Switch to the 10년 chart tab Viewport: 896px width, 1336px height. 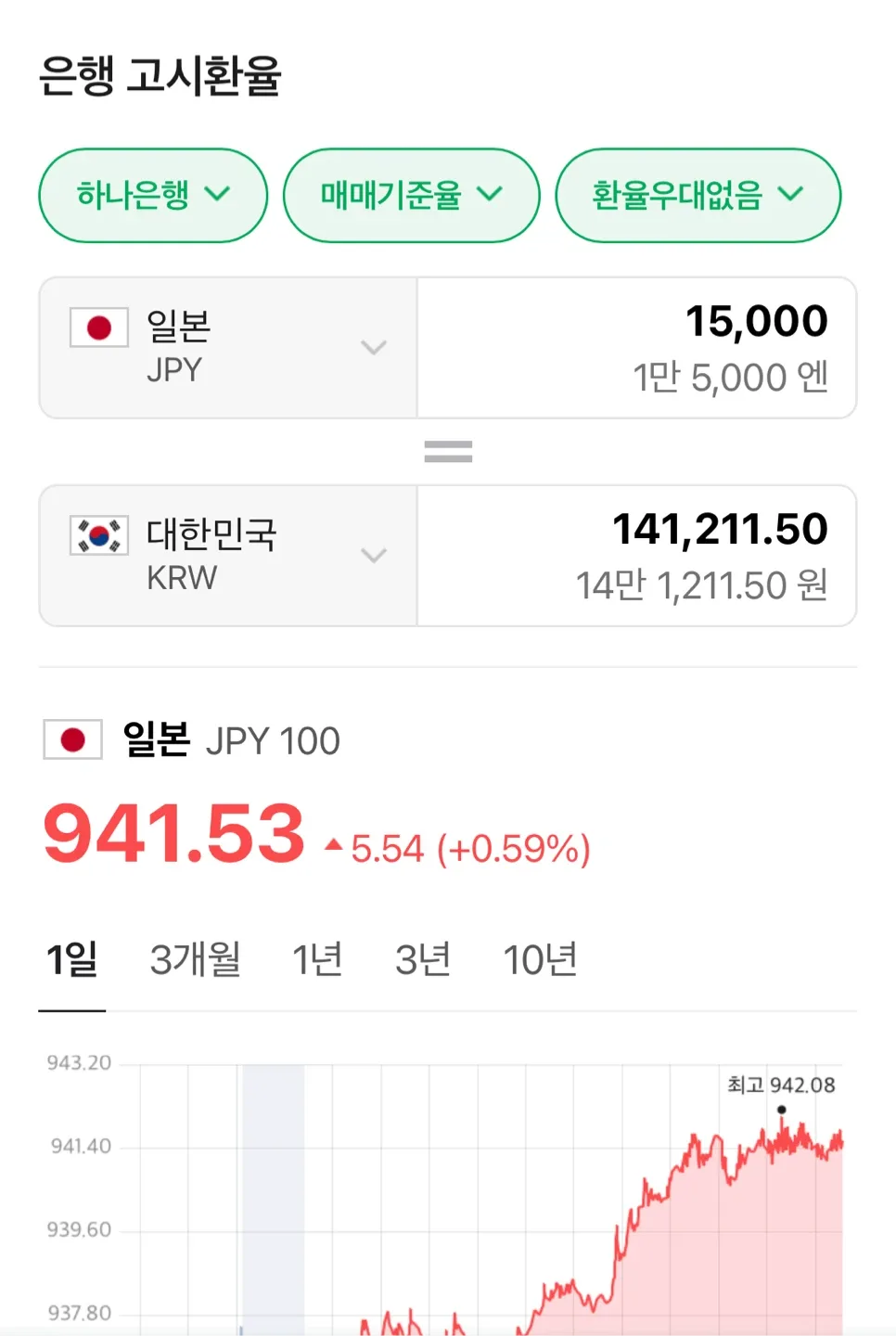tap(540, 960)
